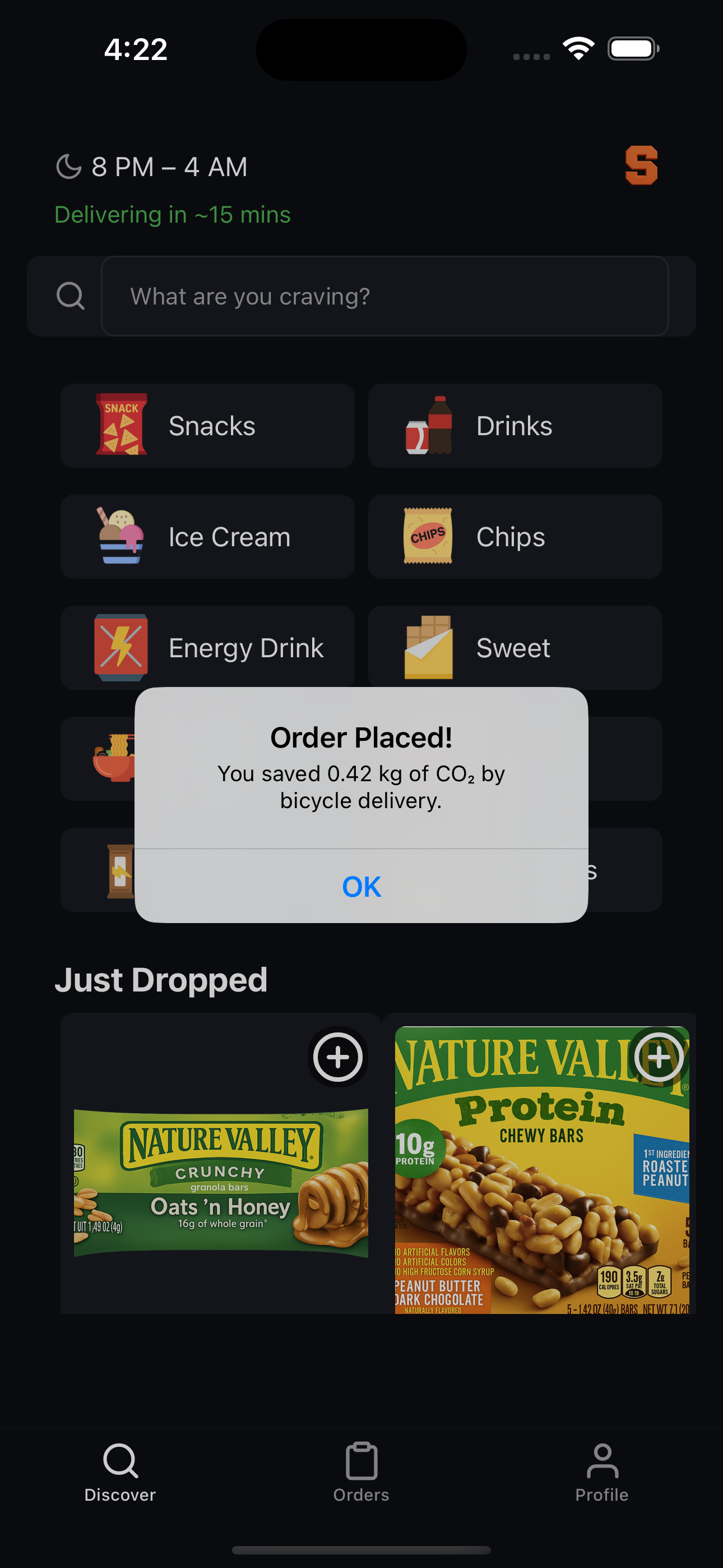Open the Sweet category

click(x=515, y=647)
